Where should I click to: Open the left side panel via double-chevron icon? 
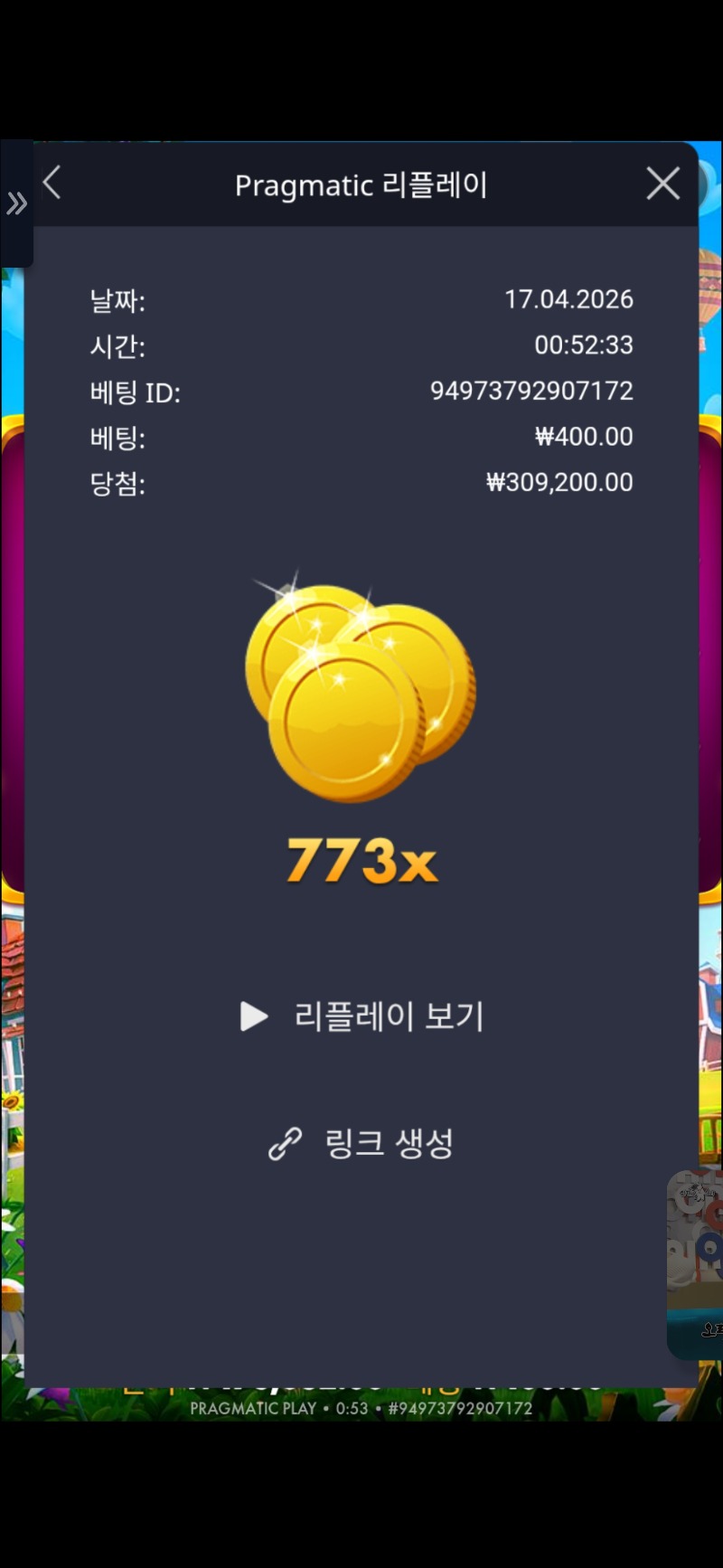[16, 203]
